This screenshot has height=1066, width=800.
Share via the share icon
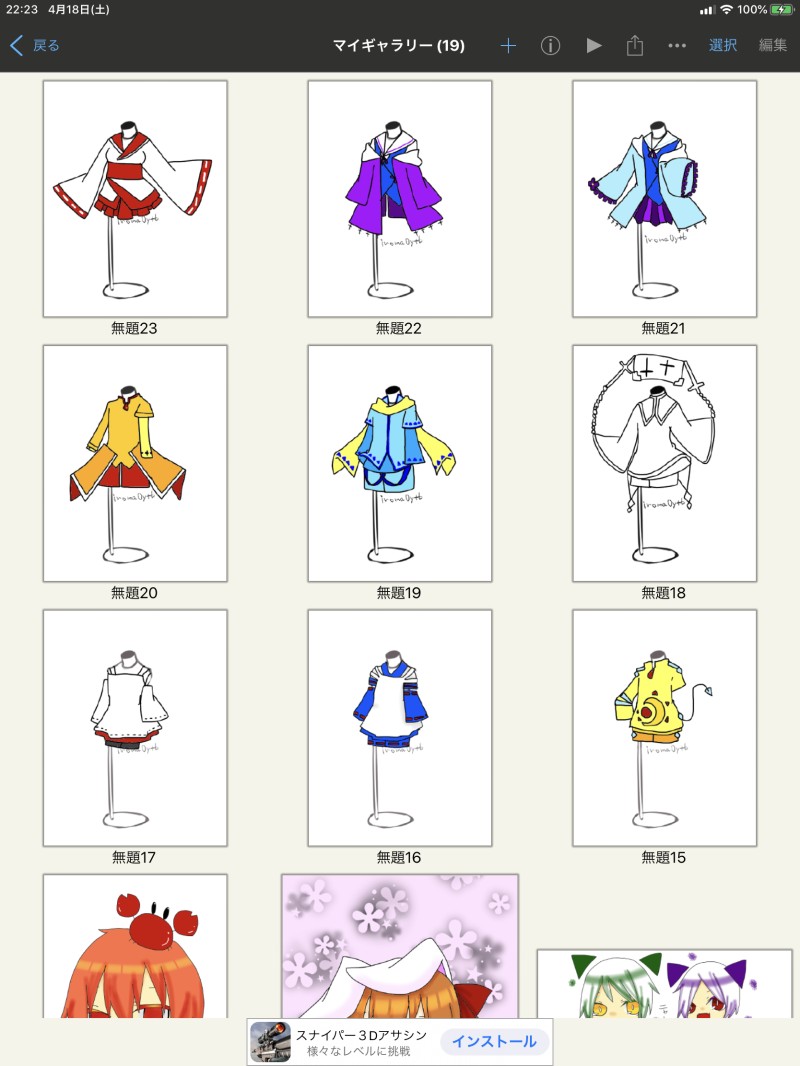[635, 45]
